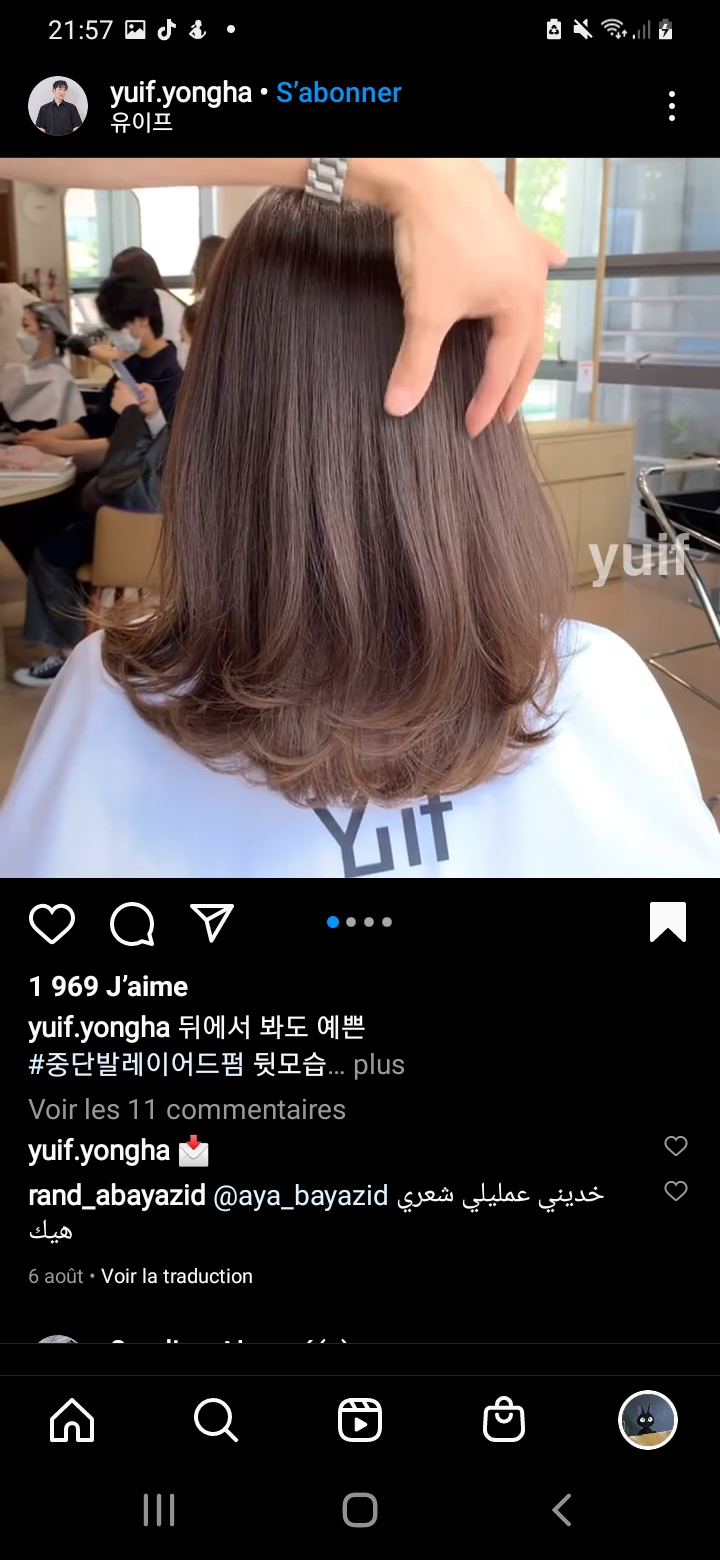720x1560 pixels.
Task: Open yuif.yongha's profile picture
Action: pos(58,106)
